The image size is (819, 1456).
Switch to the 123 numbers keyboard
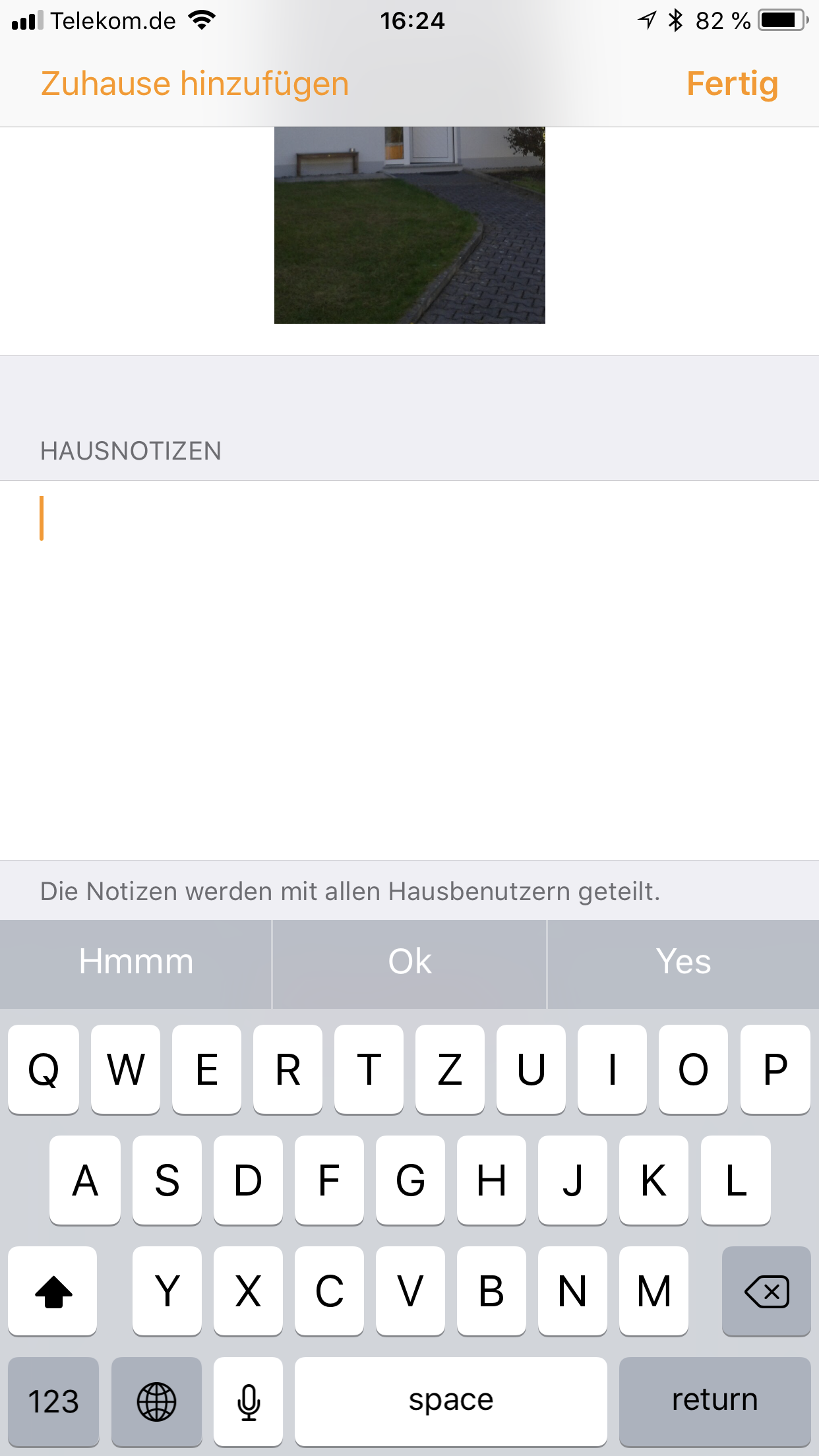pyautogui.click(x=53, y=1400)
